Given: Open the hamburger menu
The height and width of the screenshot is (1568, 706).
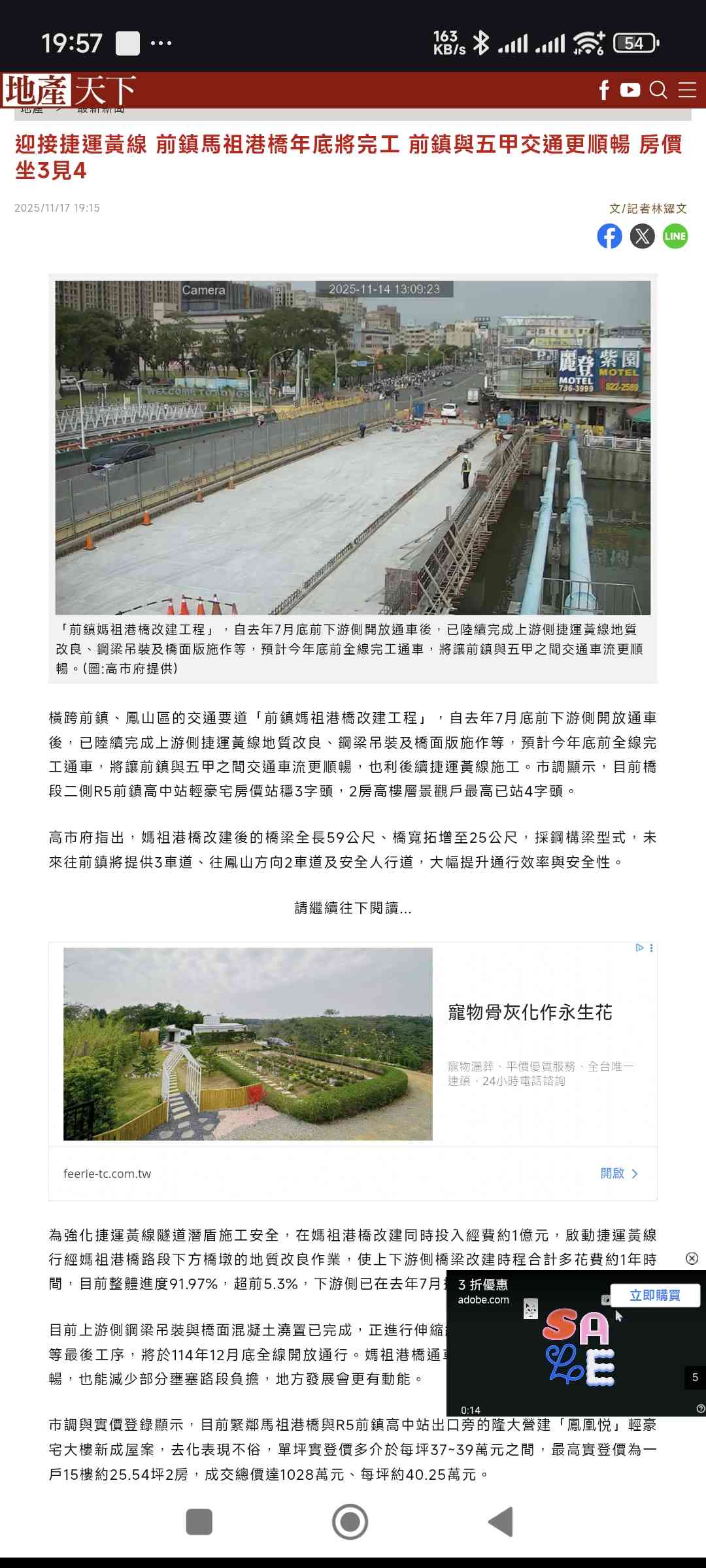Looking at the screenshot, I should 687,90.
